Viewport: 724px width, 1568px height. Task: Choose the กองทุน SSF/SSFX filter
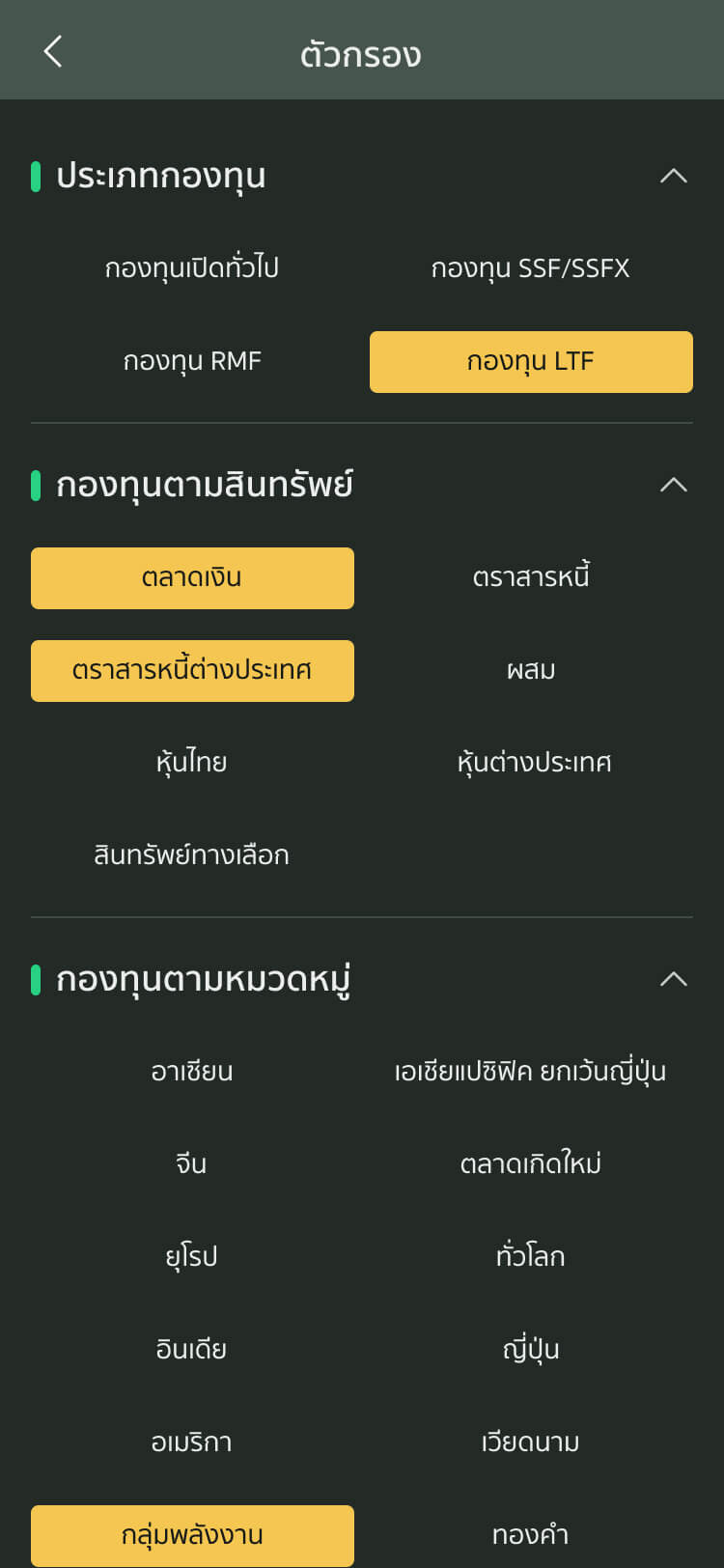[x=530, y=268]
